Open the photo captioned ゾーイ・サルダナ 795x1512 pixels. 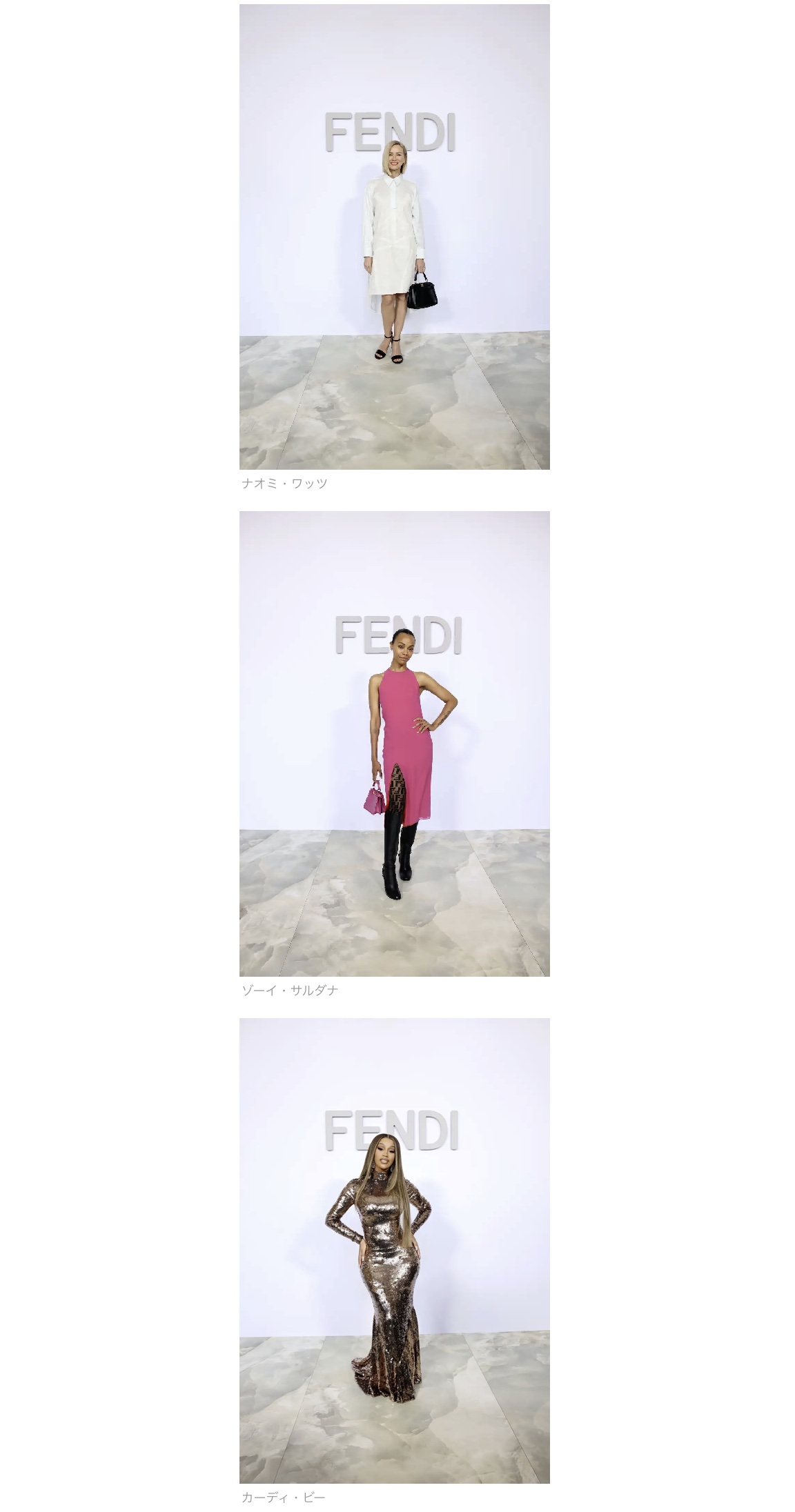[394, 743]
